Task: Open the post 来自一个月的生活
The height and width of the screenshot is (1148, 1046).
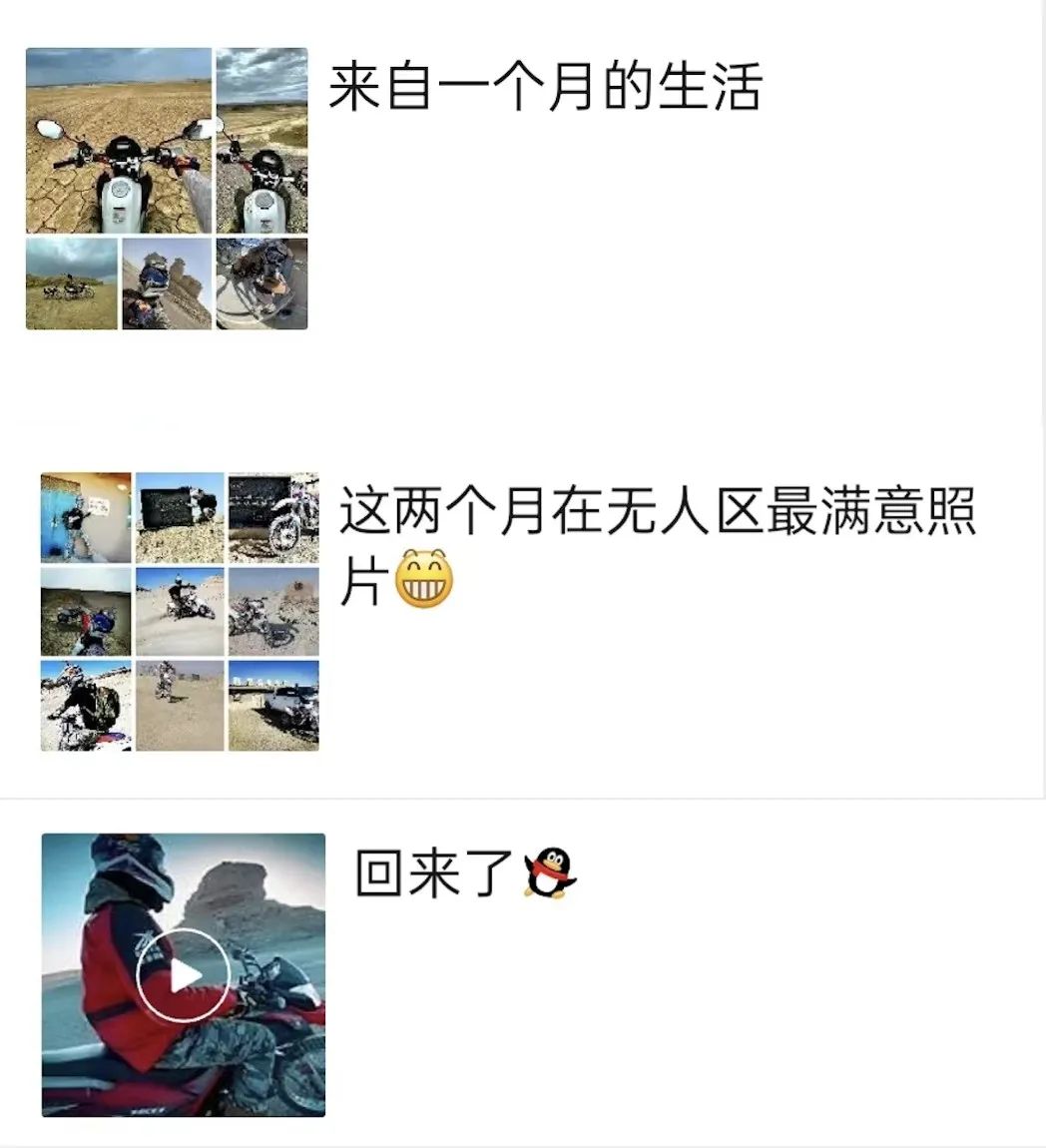Action: click(545, 88)
